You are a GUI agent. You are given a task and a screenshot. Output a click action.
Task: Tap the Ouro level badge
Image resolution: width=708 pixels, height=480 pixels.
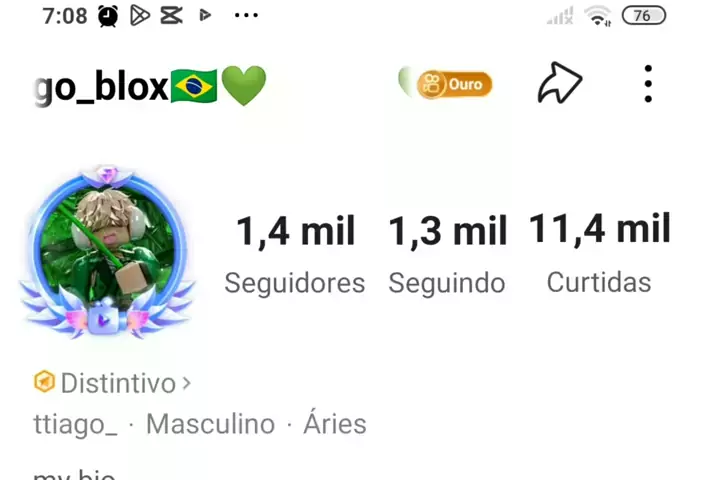[x=454, y=84]
